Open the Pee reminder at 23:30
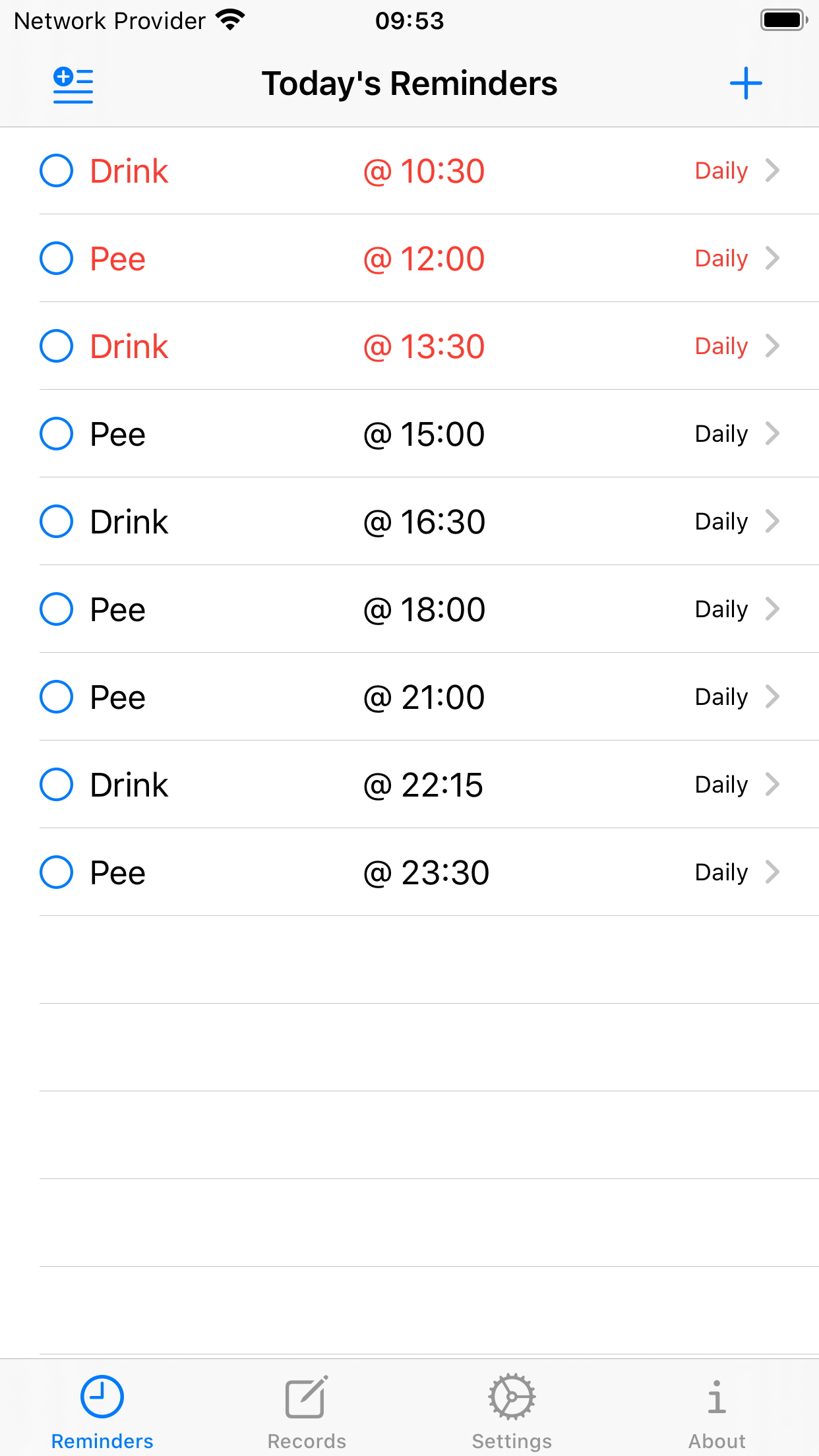This screenshot has height=1456, width=819. [x=429, y=872]
